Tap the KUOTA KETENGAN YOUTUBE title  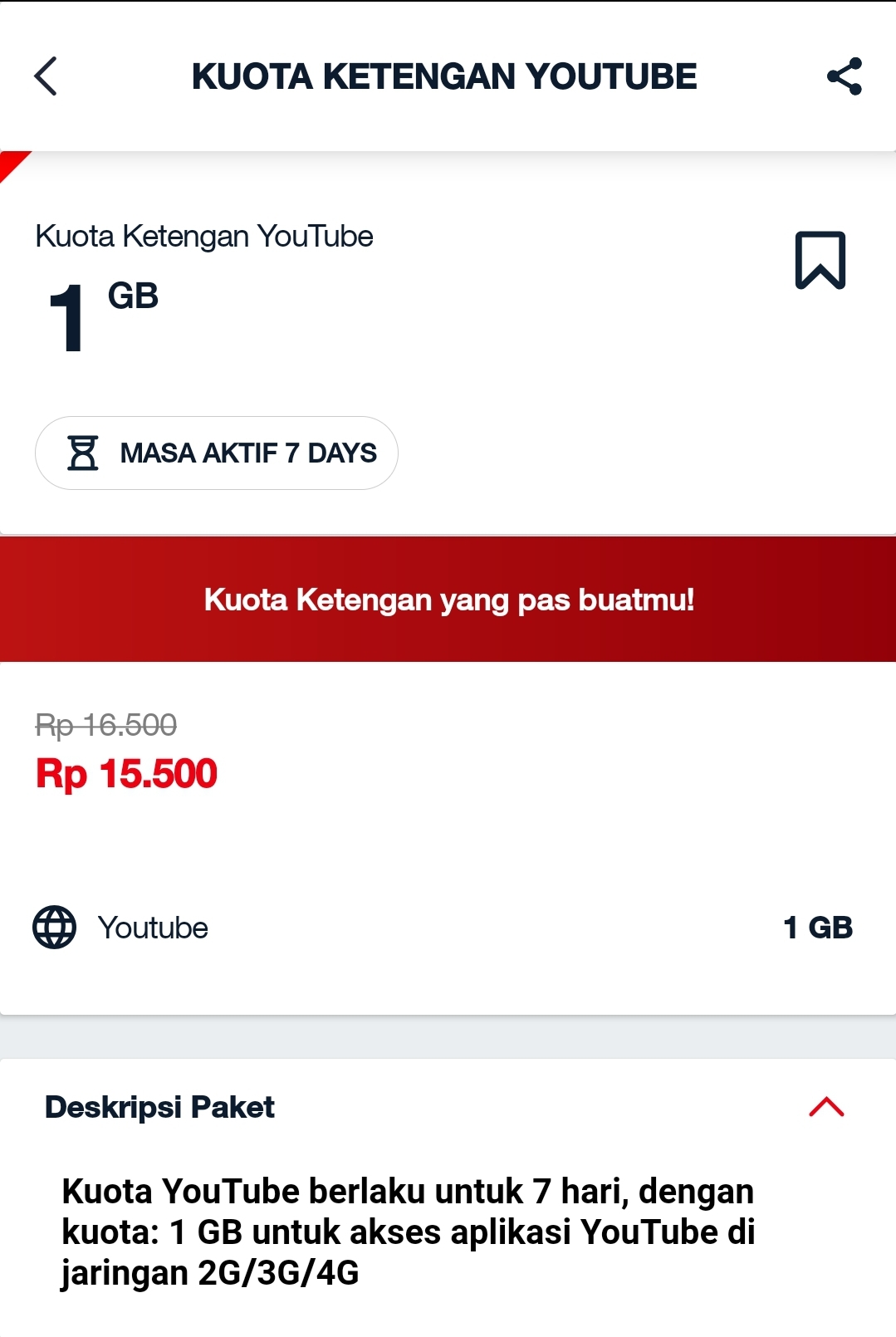pos(444,77)
